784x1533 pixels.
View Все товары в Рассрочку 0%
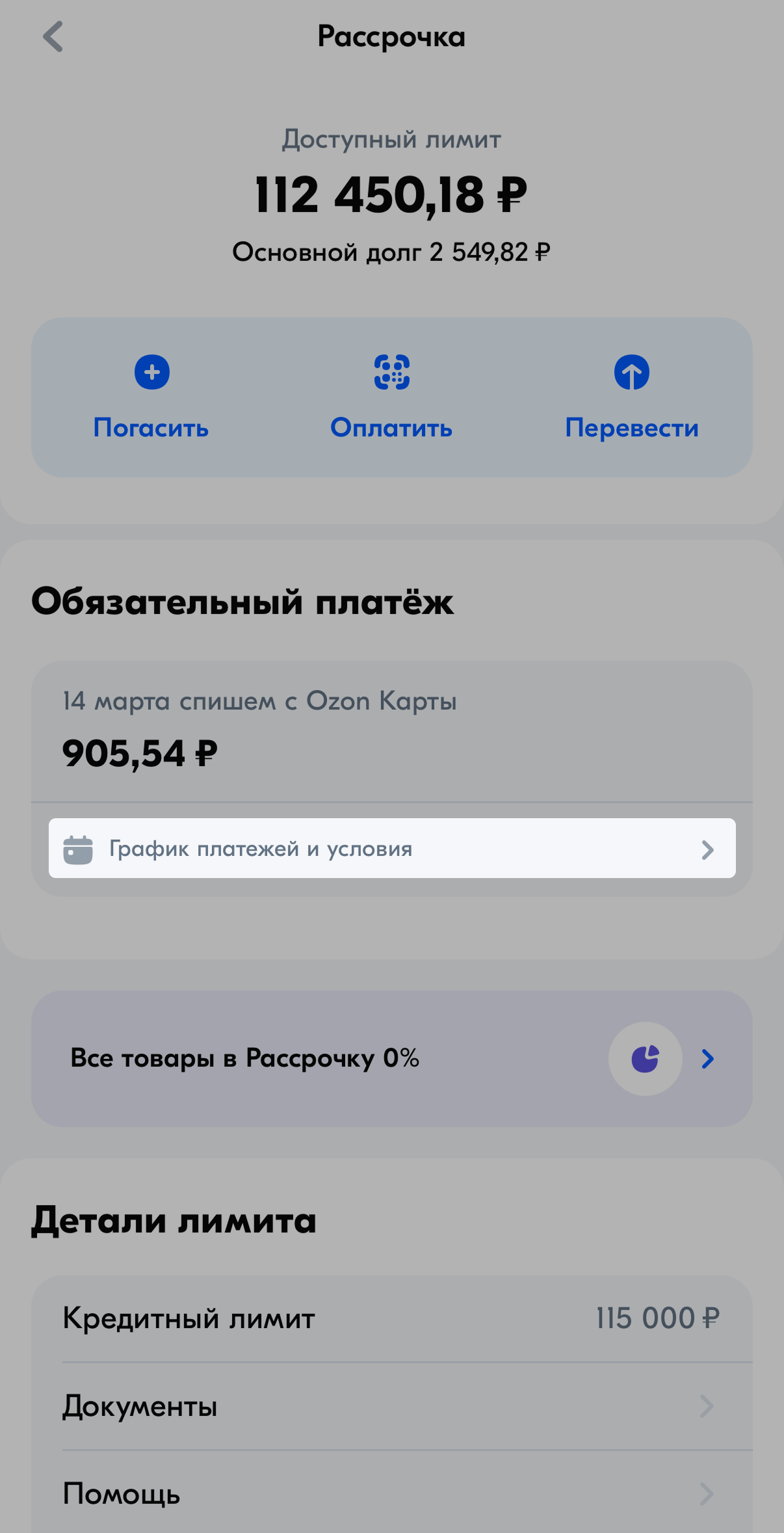click(x=392, y=1058)
